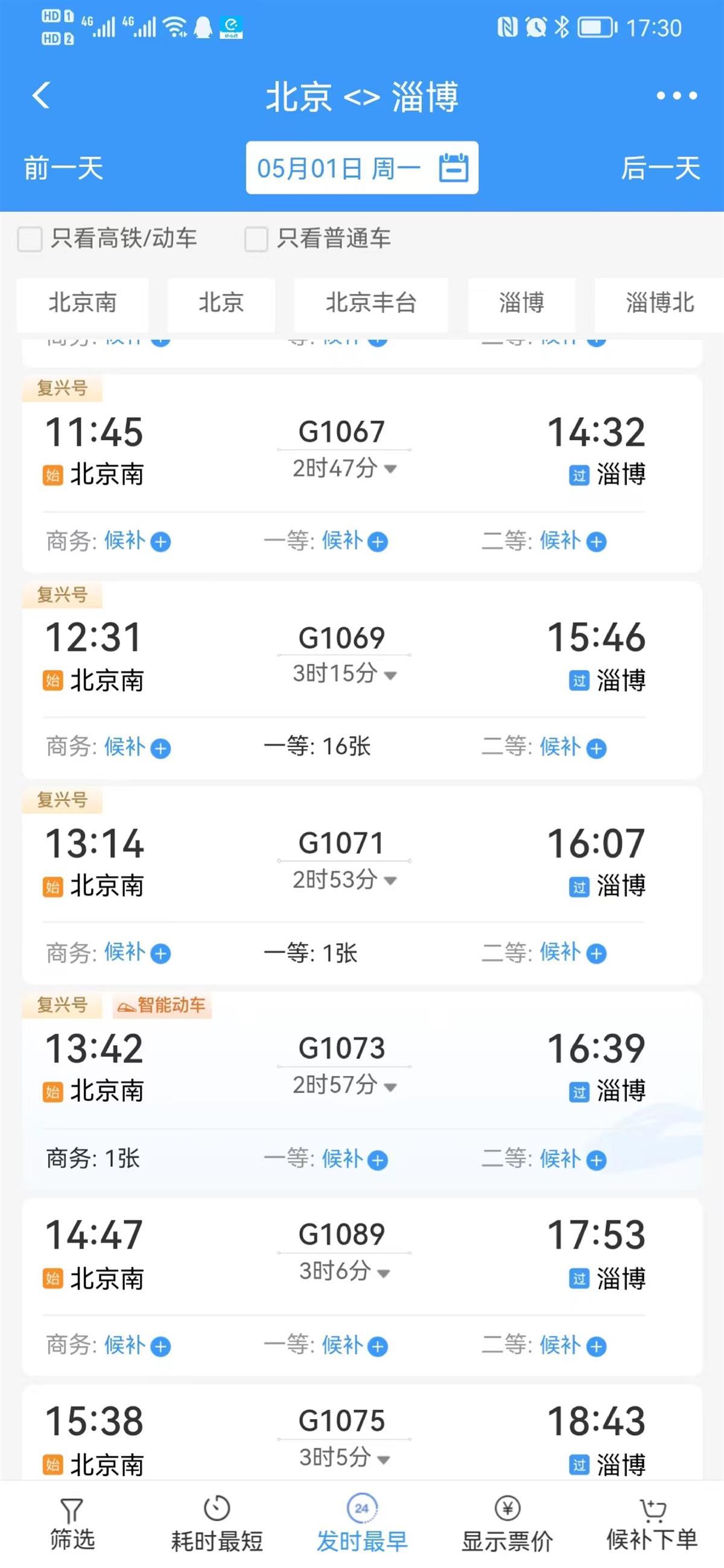Open the calendar icon beside the date
Screen dimensions: 724x1568
454,168
